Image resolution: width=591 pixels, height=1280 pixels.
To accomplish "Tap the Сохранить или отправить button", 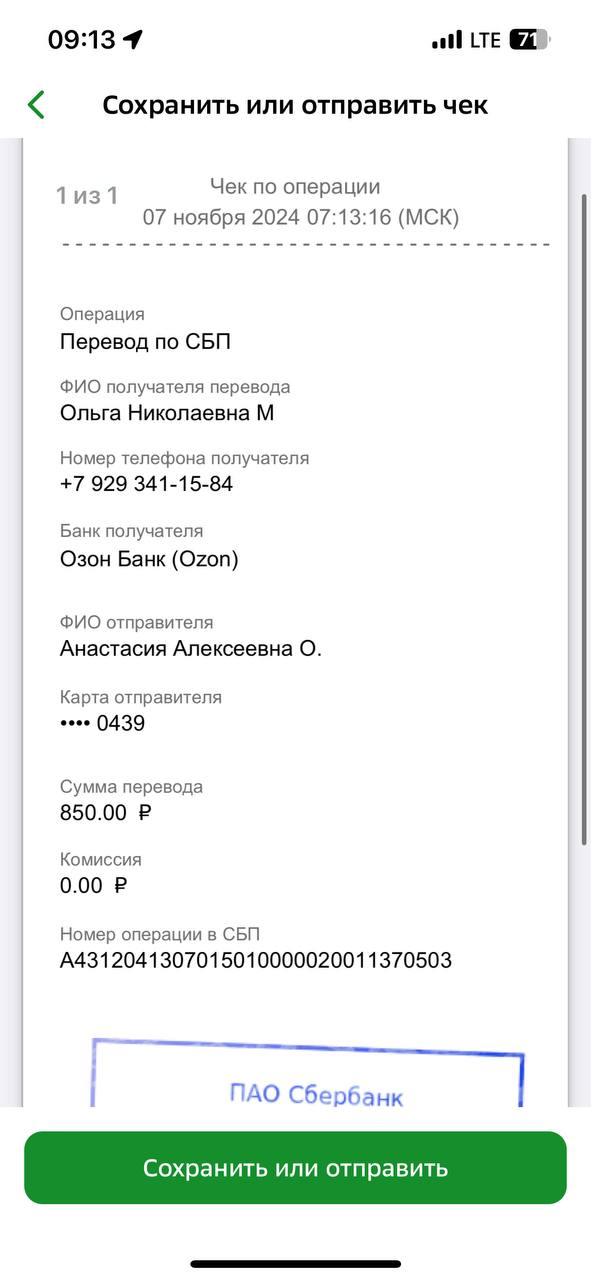I will (x=295, y=1168).
